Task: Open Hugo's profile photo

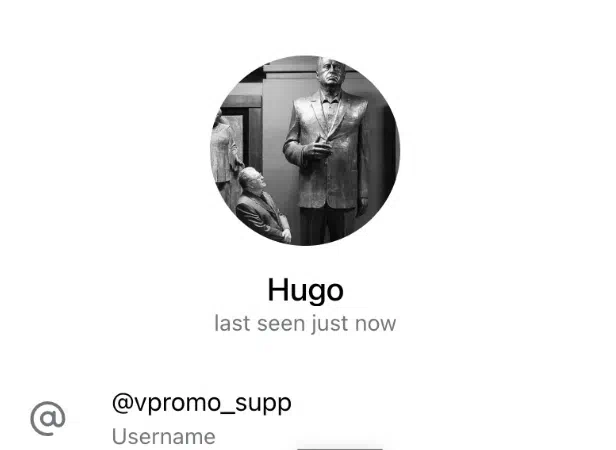Action: (x=304, y=151)
